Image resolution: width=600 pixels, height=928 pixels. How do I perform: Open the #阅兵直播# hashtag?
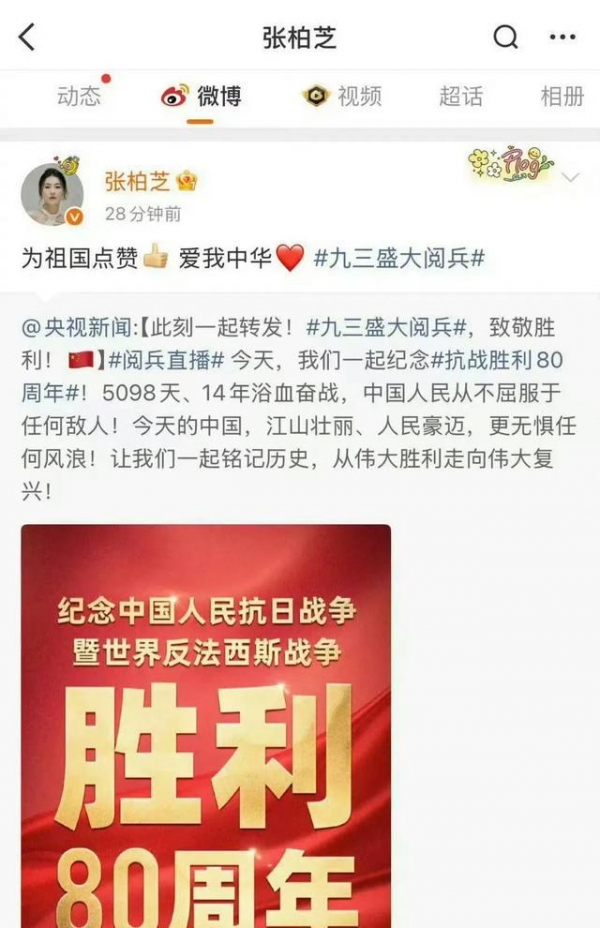click(152, 358)
